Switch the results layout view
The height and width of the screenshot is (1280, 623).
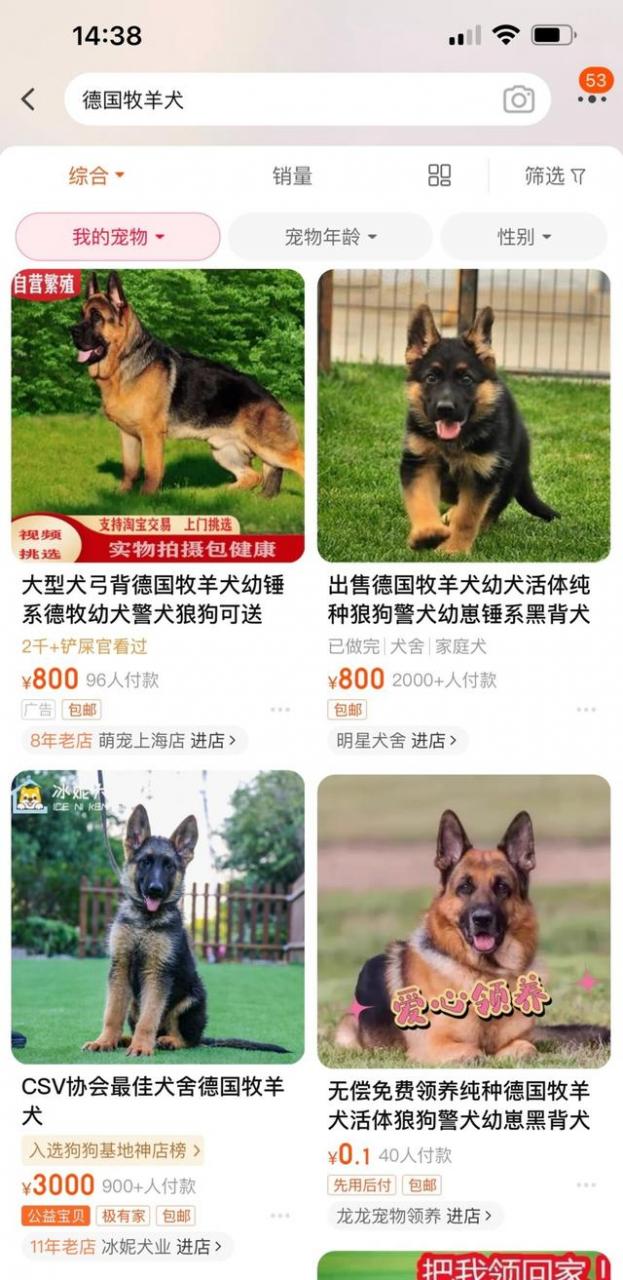point(439,176)
